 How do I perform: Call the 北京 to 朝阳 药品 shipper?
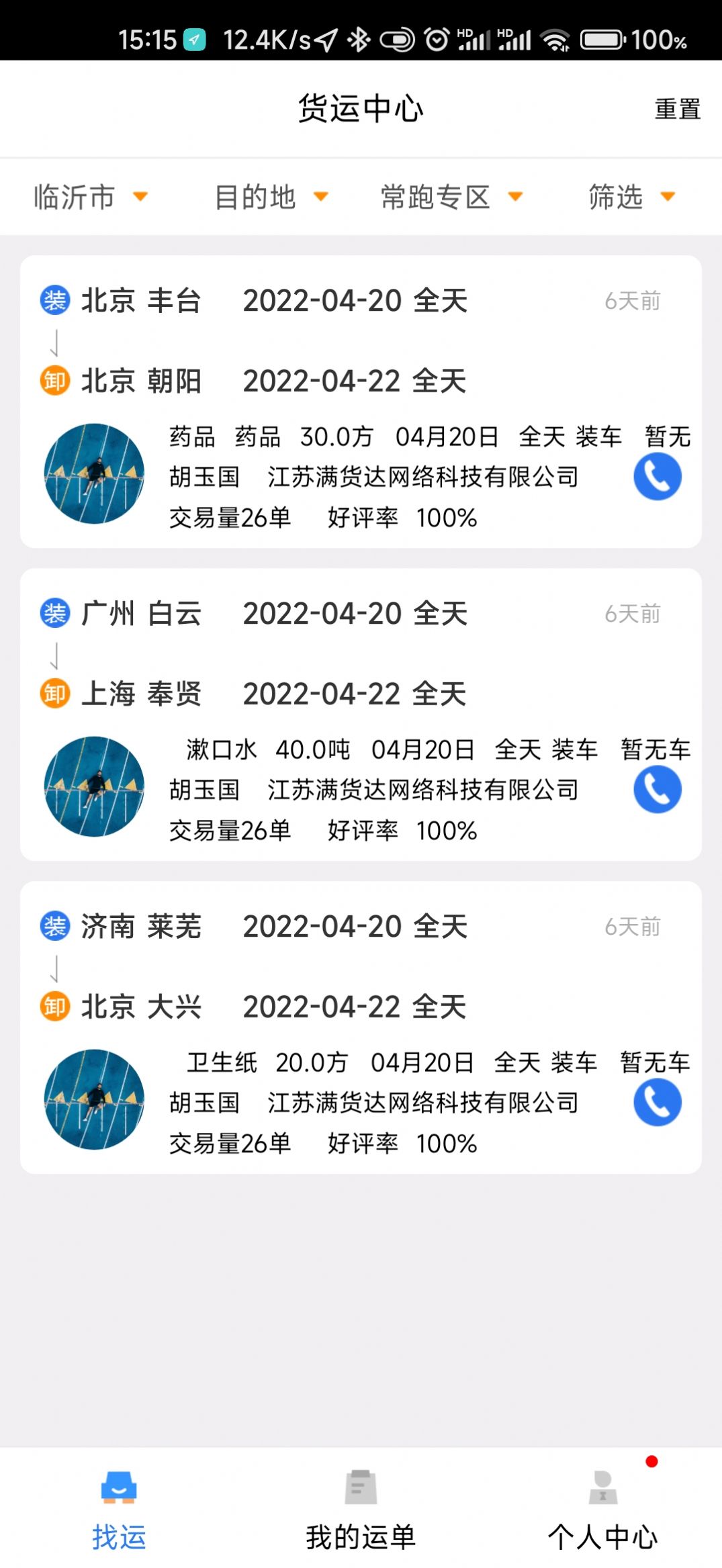pos(657,476)
